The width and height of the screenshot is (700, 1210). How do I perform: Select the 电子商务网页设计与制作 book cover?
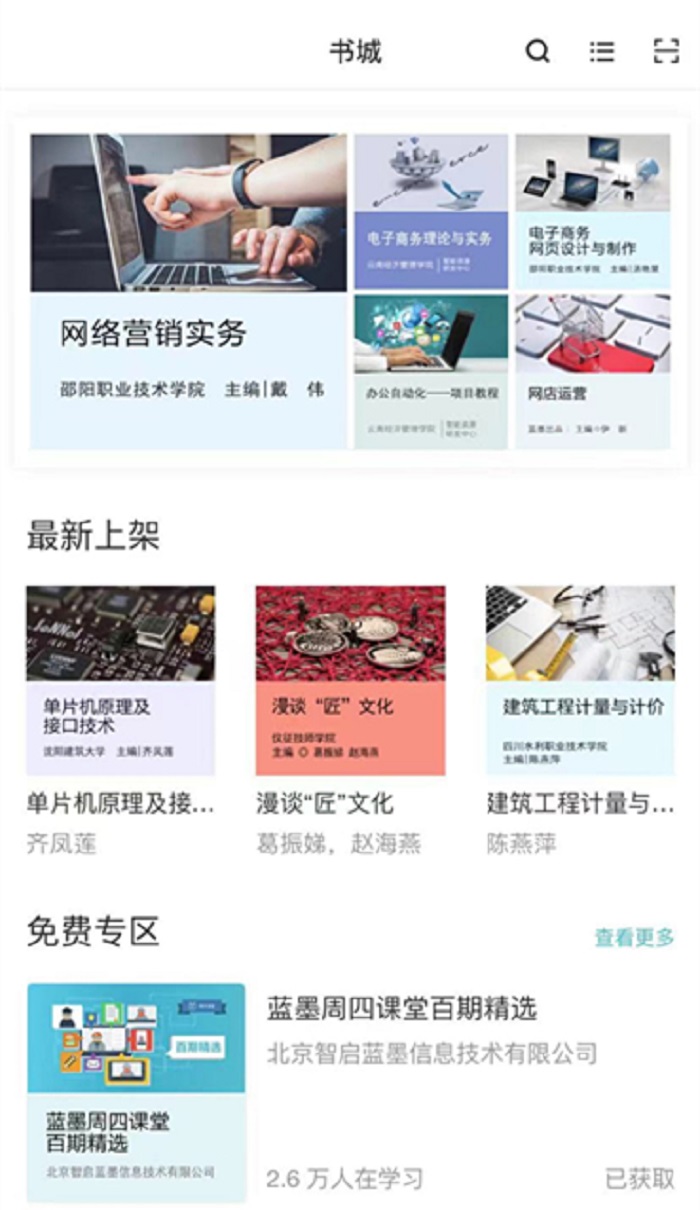(593, 211)
